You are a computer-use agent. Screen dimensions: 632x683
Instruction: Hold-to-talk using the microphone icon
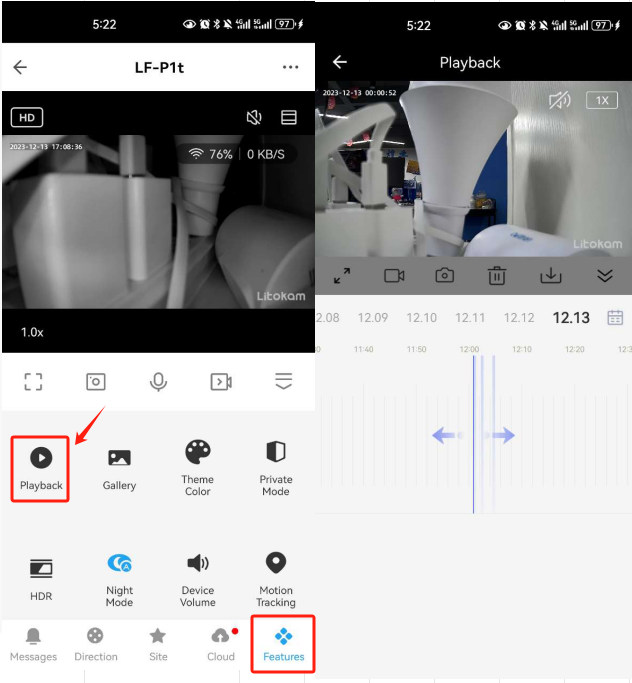158,381
